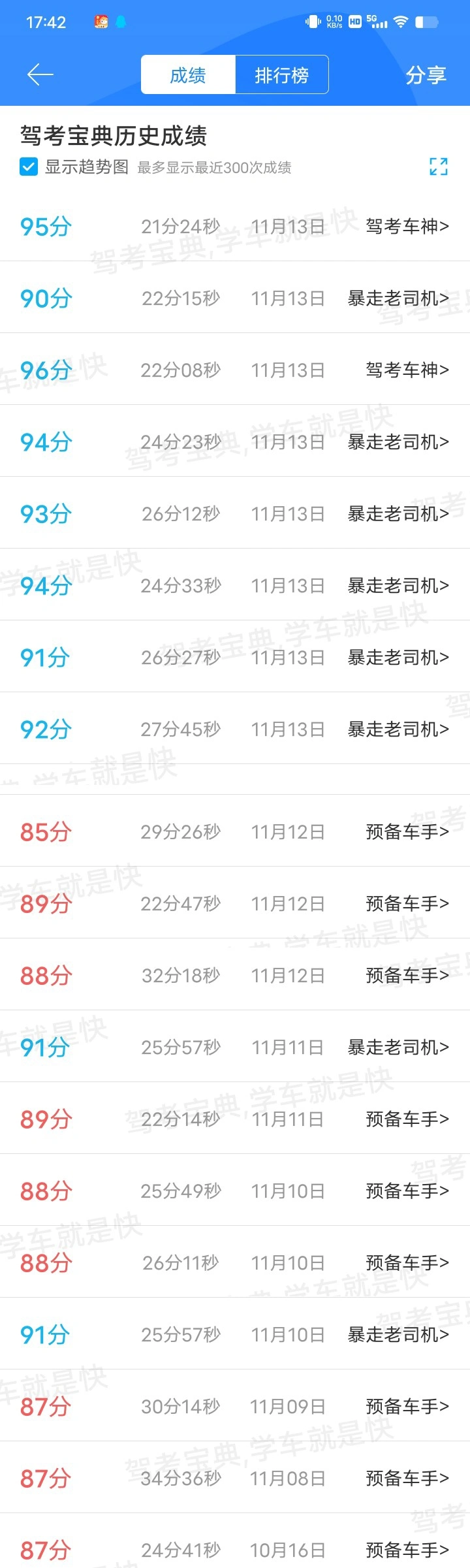View the 94分 record with 24分33秒

click(235, 586)
